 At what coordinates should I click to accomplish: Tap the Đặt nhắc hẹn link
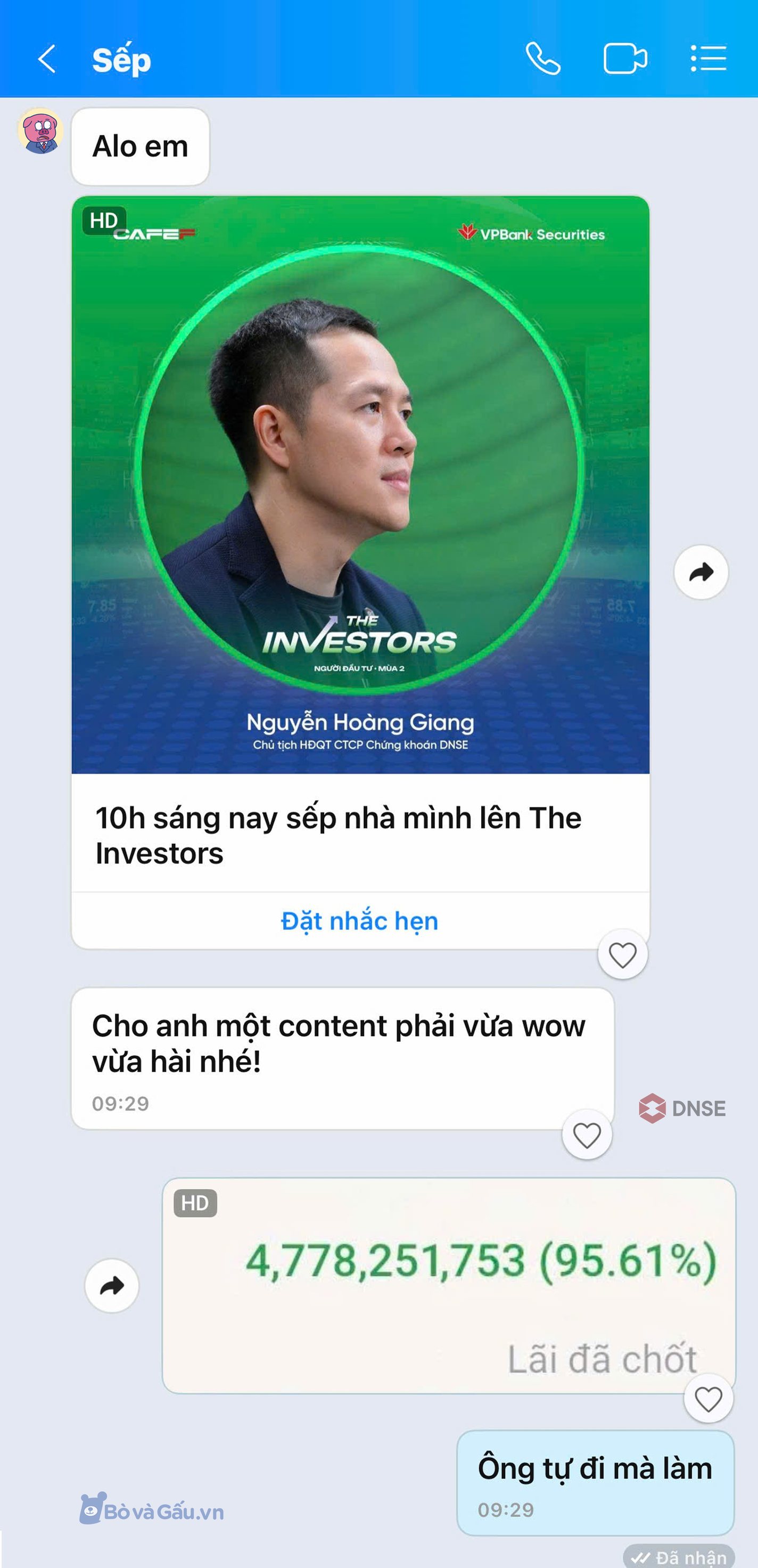pyautogui.click(x=359, y=920)
